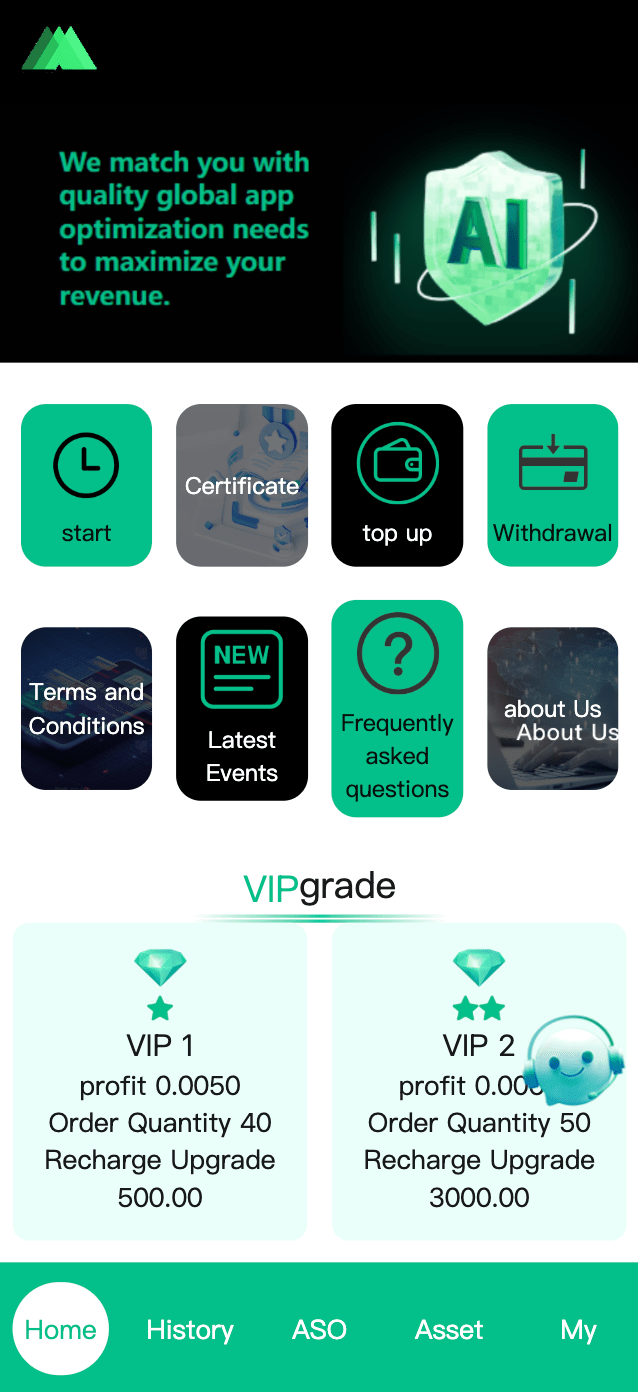Go to Withdrawal

(552, 485)
